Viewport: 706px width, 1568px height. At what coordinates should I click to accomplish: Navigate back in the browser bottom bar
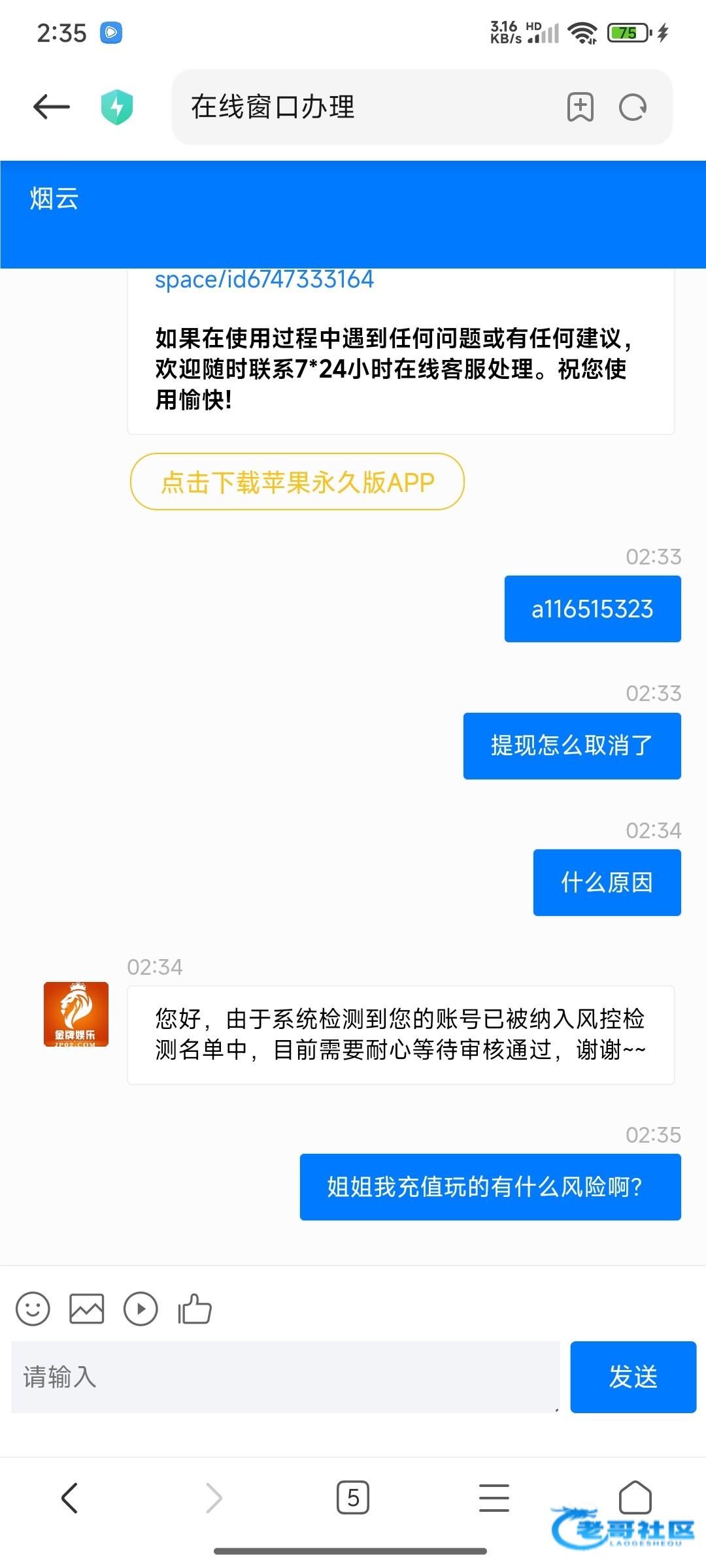point(69,1497)
